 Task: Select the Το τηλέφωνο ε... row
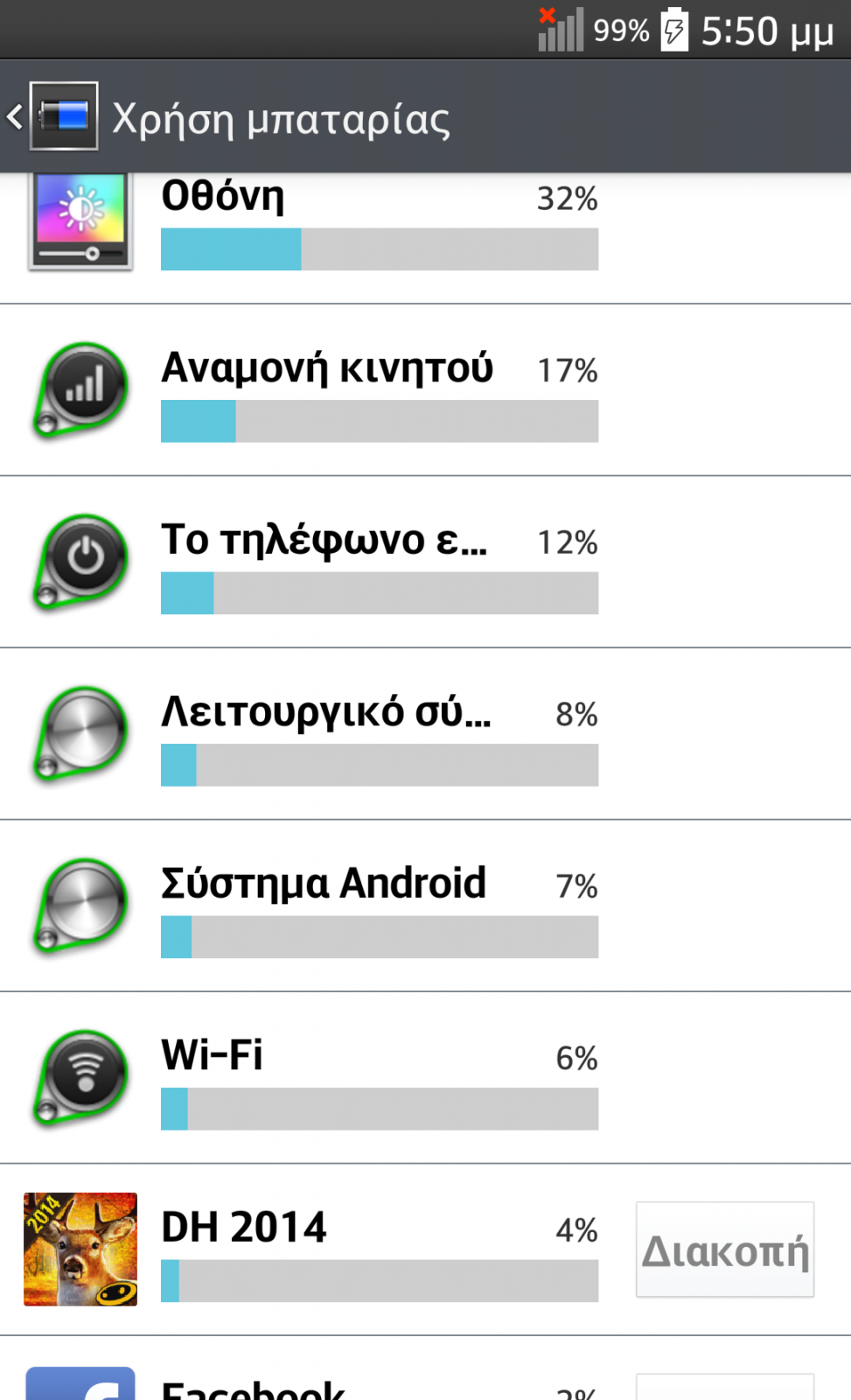click(425, 563)
